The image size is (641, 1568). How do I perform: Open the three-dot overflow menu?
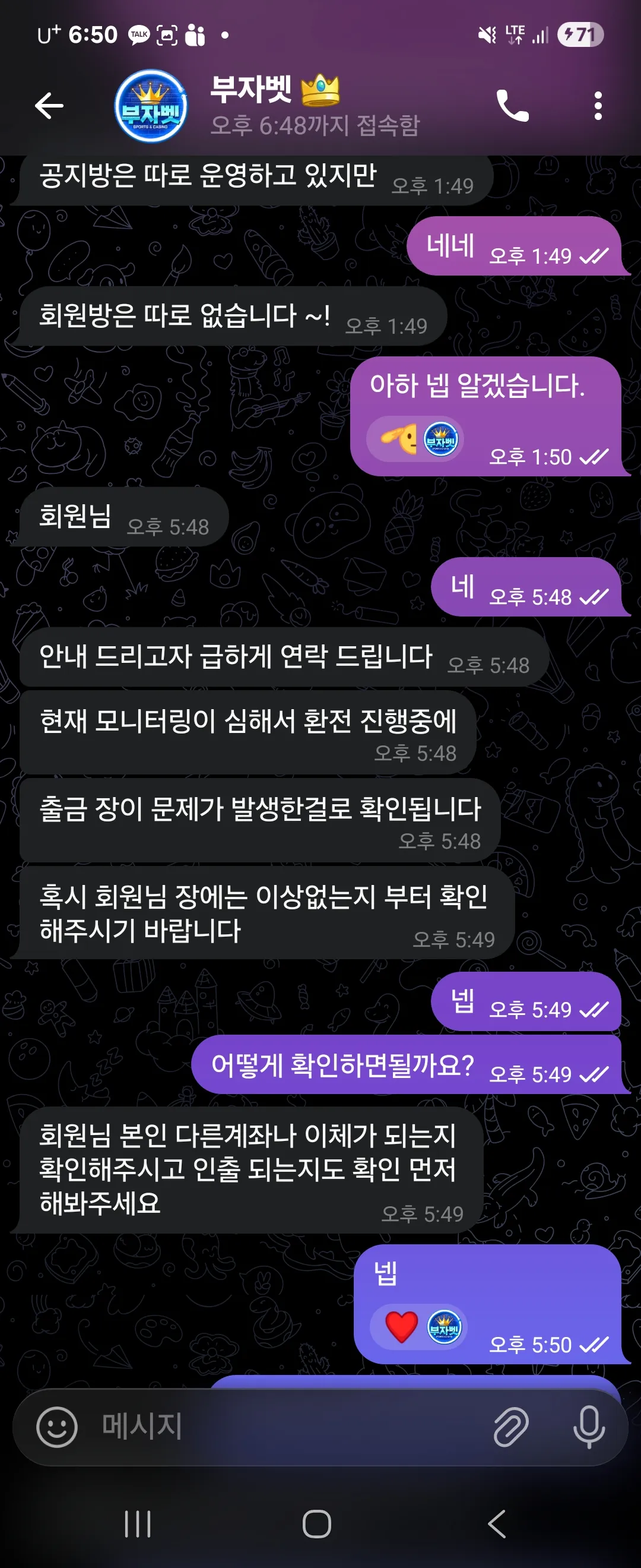tap(598, 106)
